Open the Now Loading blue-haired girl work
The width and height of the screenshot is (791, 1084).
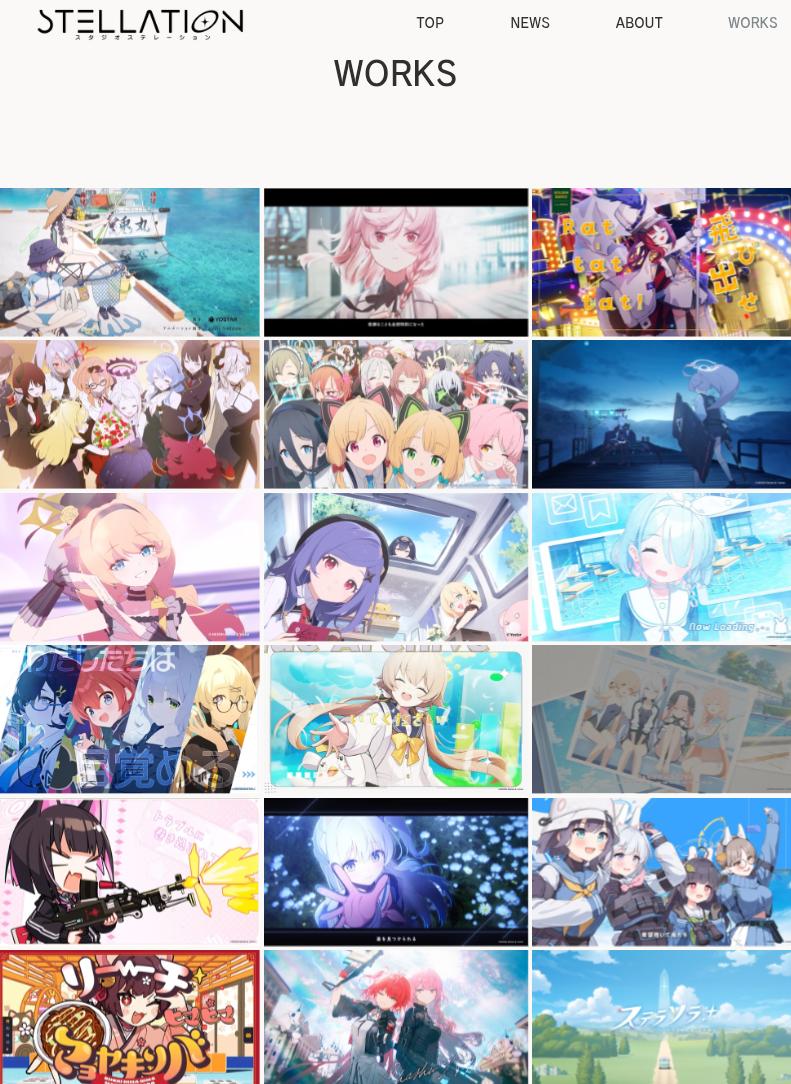[661, 566]
